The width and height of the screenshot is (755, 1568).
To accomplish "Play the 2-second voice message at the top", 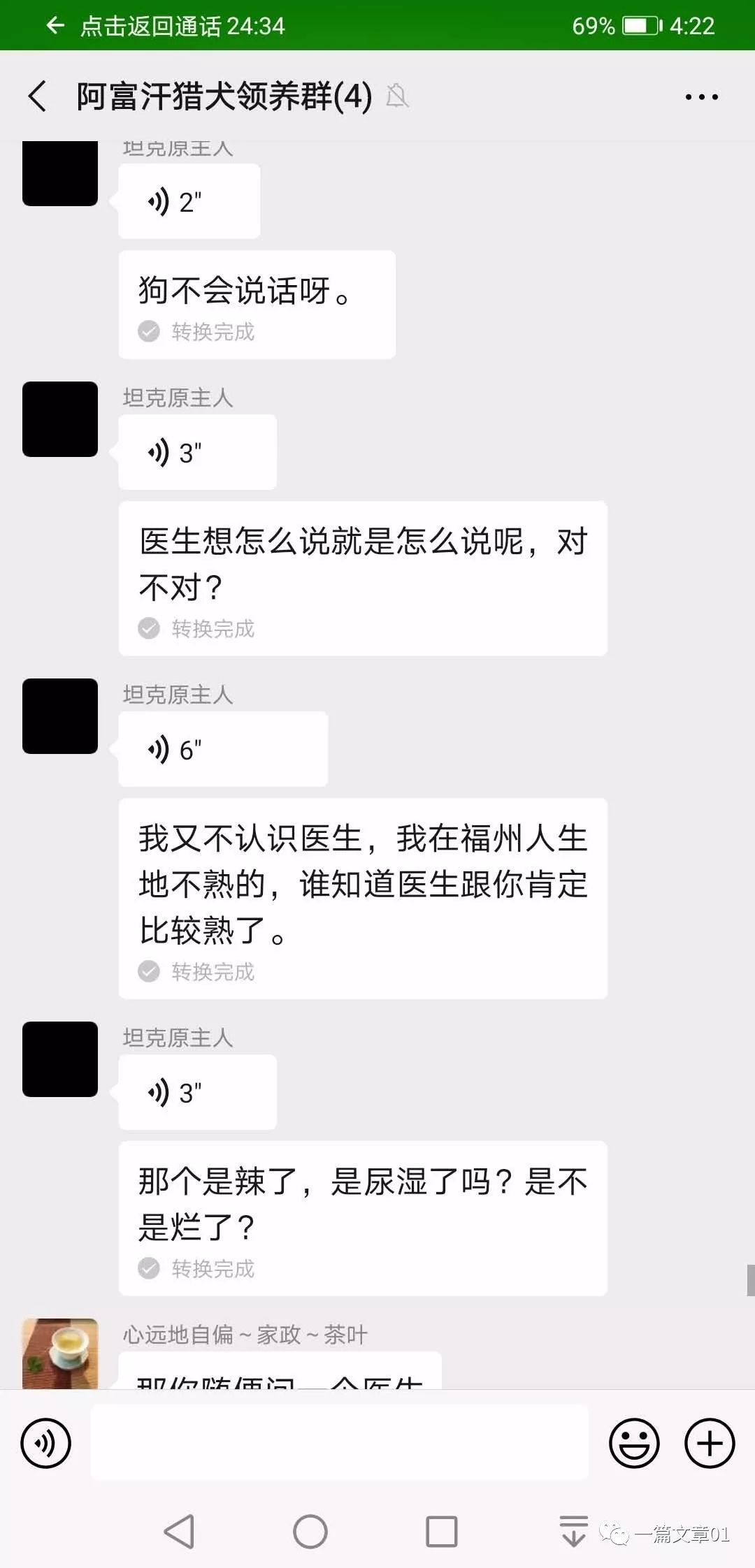I will click(189, 201).
